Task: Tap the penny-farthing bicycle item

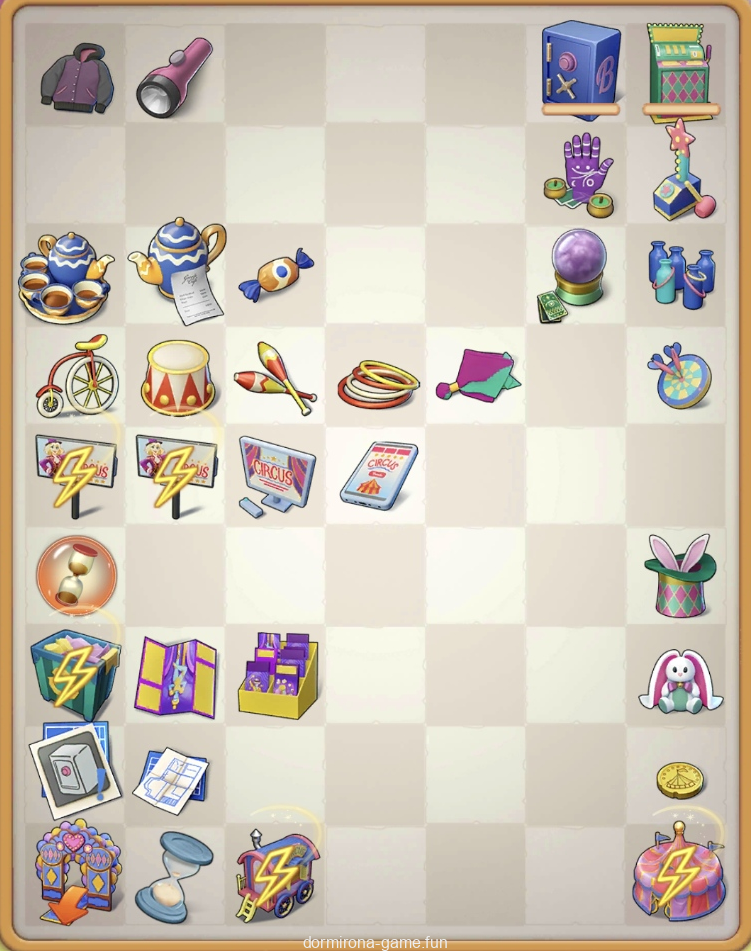Action: tap(77, 376)
